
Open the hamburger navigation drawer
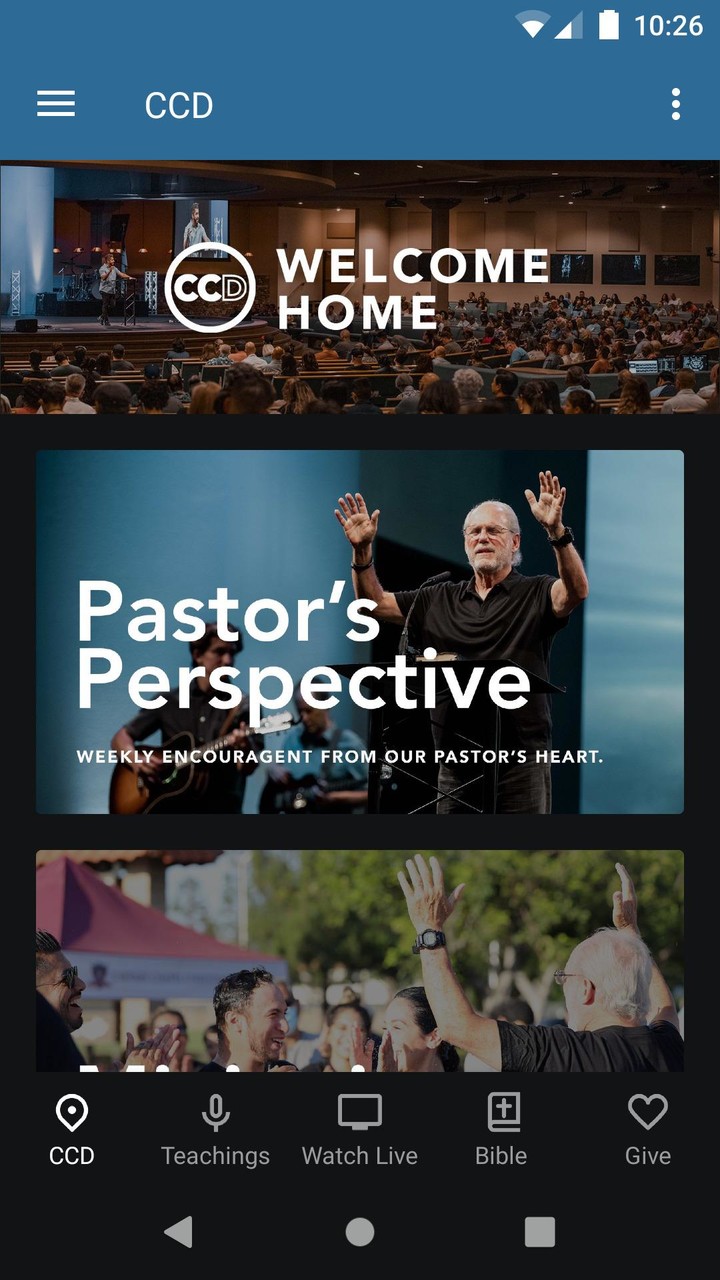coord(56,104)
